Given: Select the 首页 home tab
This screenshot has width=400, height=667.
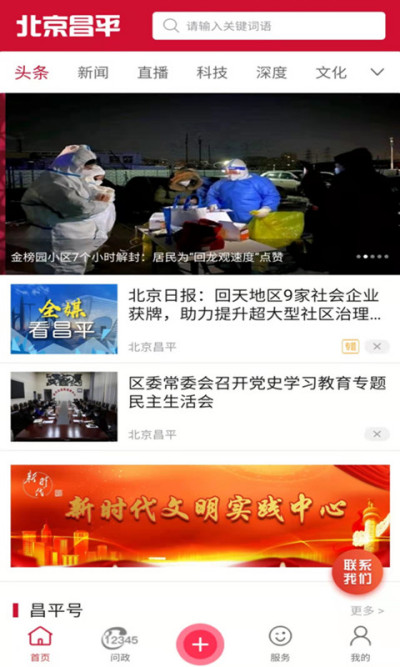Looking at the screenshot, I should pos(40,644).
